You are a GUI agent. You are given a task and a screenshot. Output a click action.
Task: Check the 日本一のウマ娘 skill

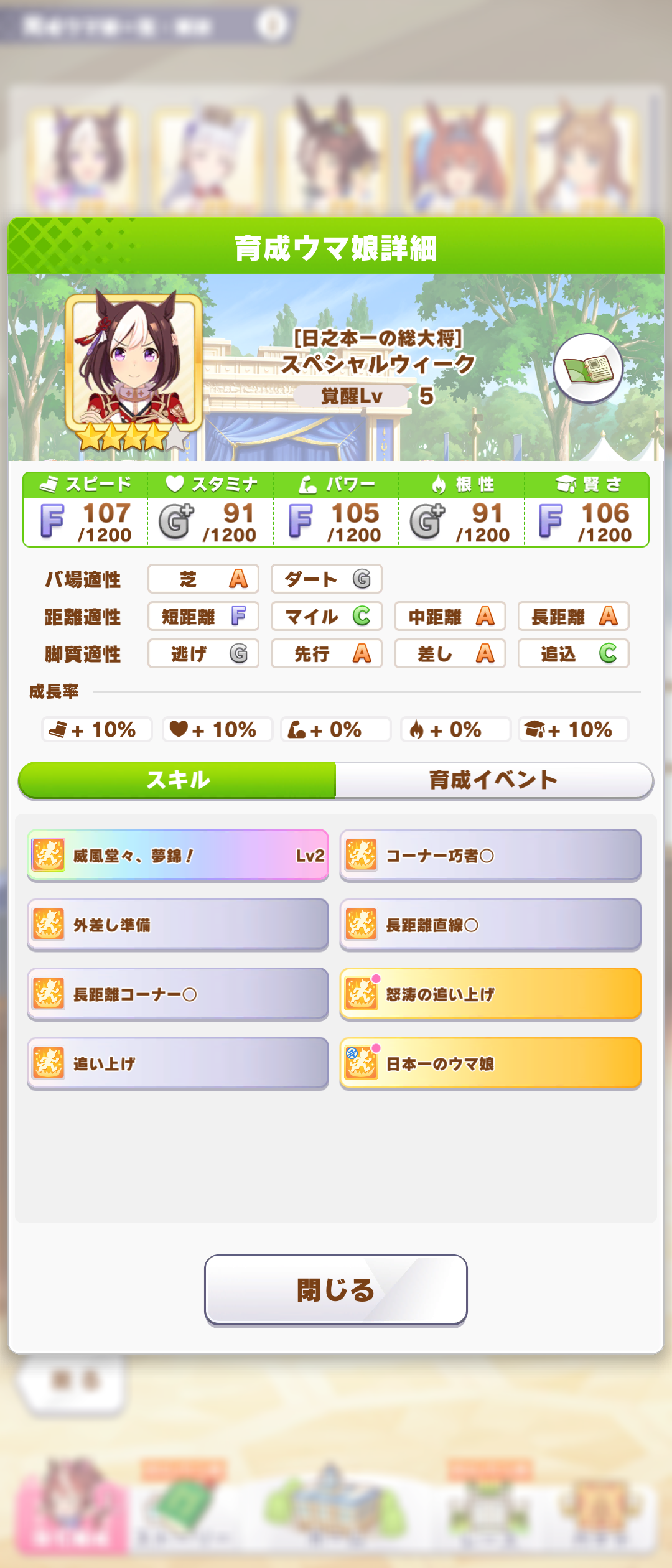[490, 1063]
